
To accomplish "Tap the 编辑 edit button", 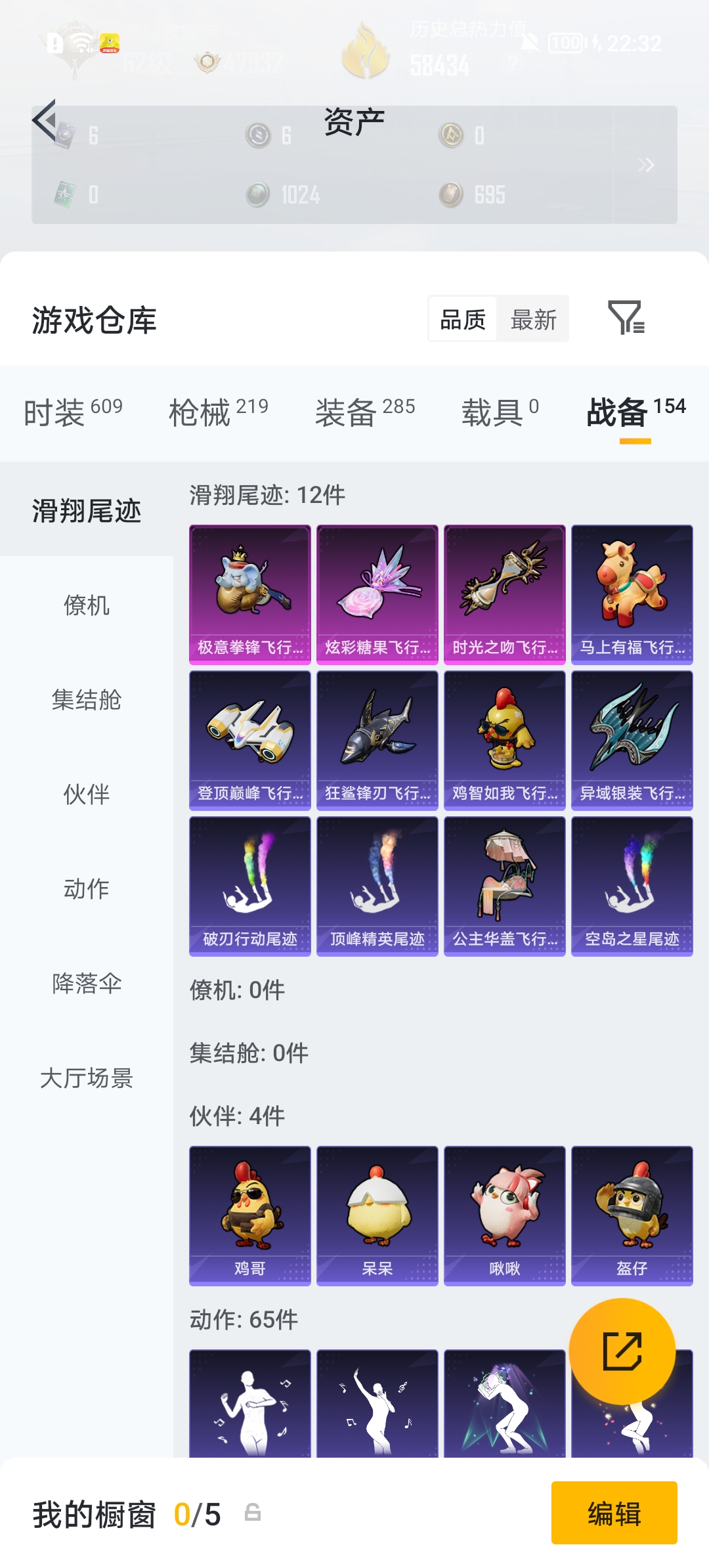I will [x=614, y=1514].
